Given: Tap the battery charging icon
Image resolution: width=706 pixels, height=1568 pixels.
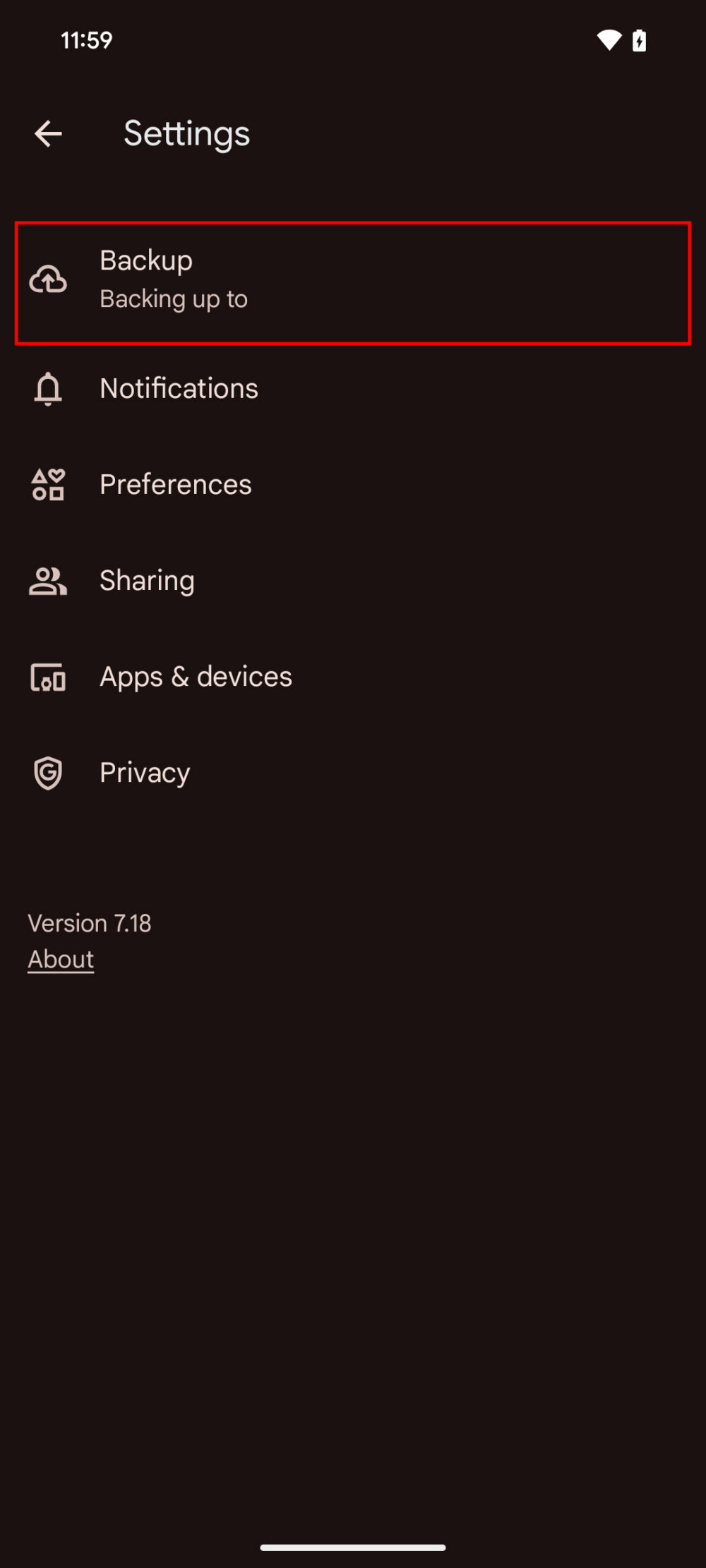Looking at the screenshot, I should click(x=639, y=40).
